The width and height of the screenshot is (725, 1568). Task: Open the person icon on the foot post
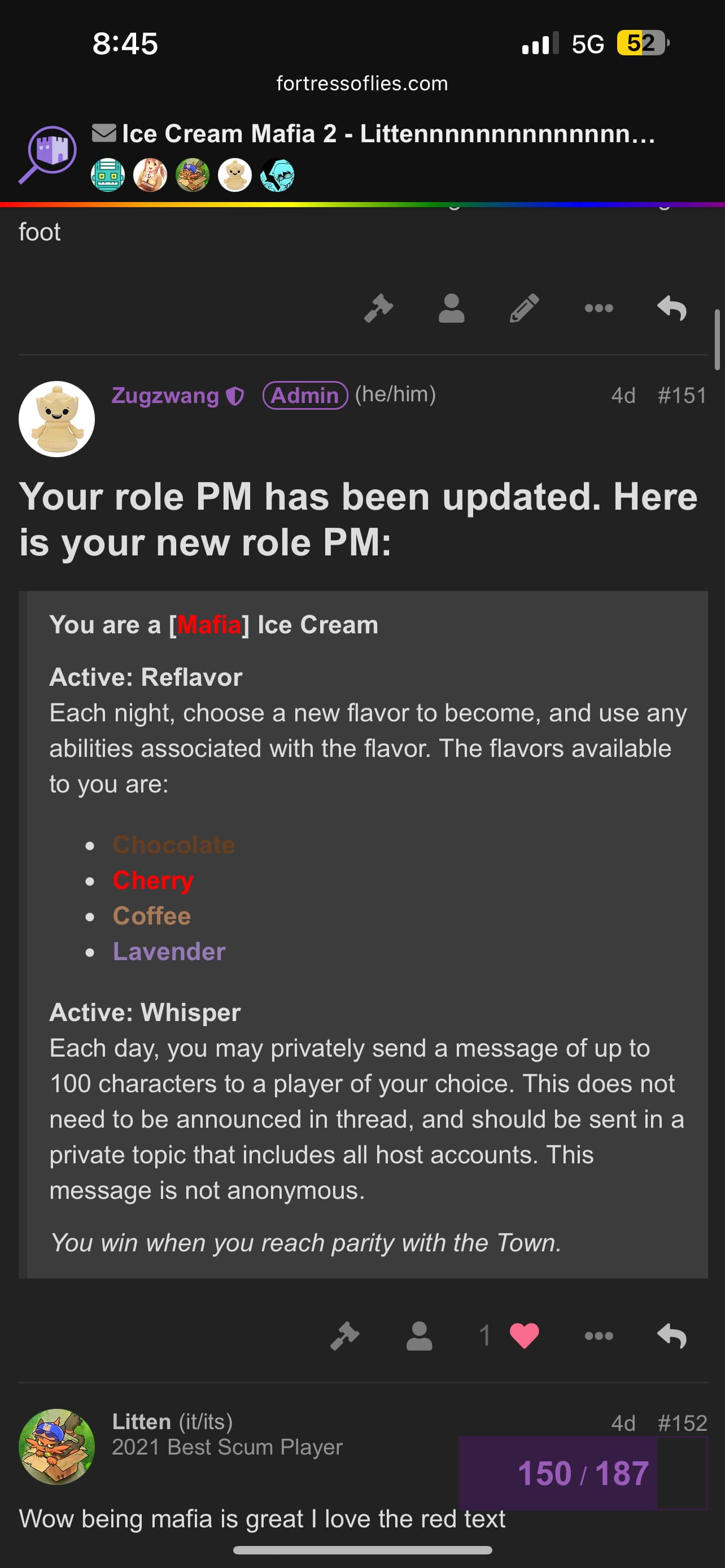(x=451, y=308)
